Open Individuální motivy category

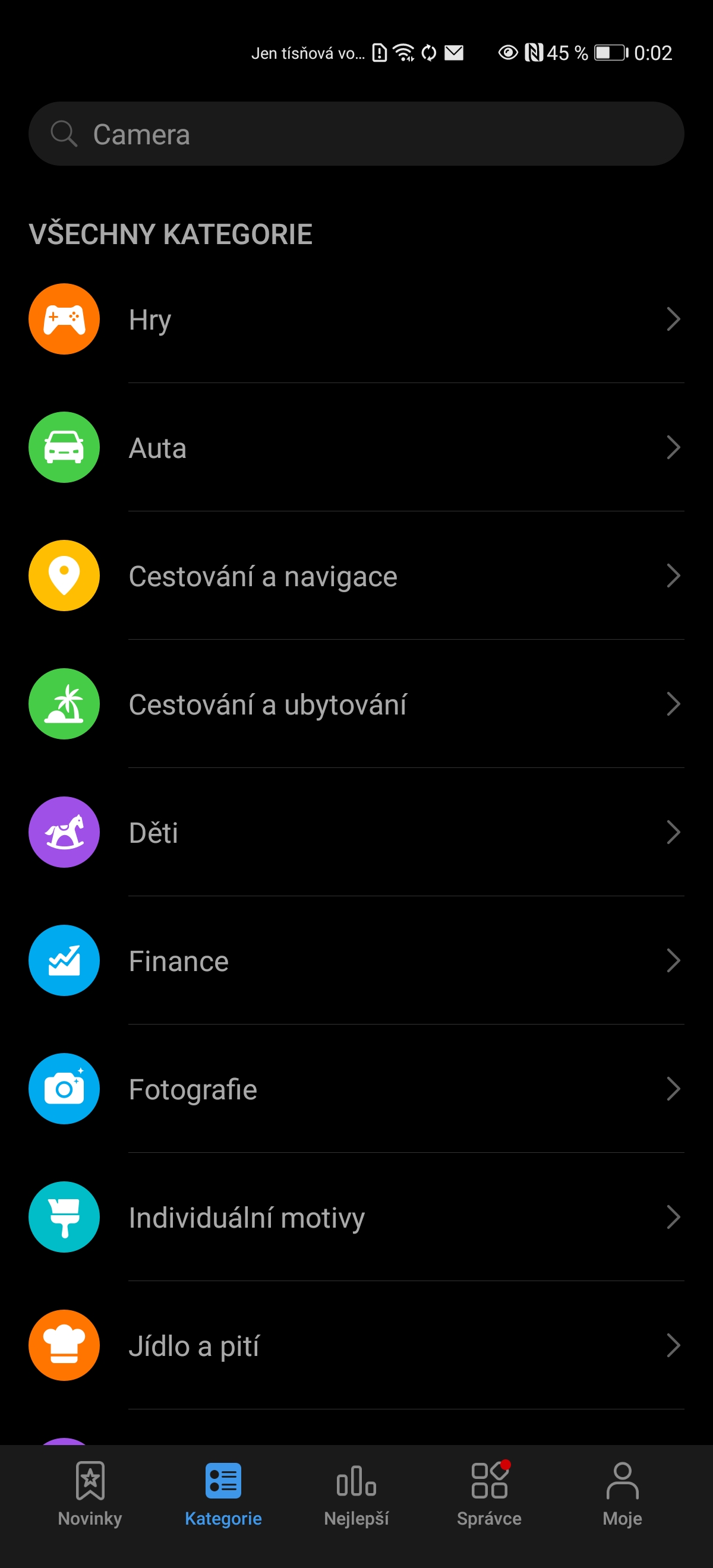click(356, 1218)
